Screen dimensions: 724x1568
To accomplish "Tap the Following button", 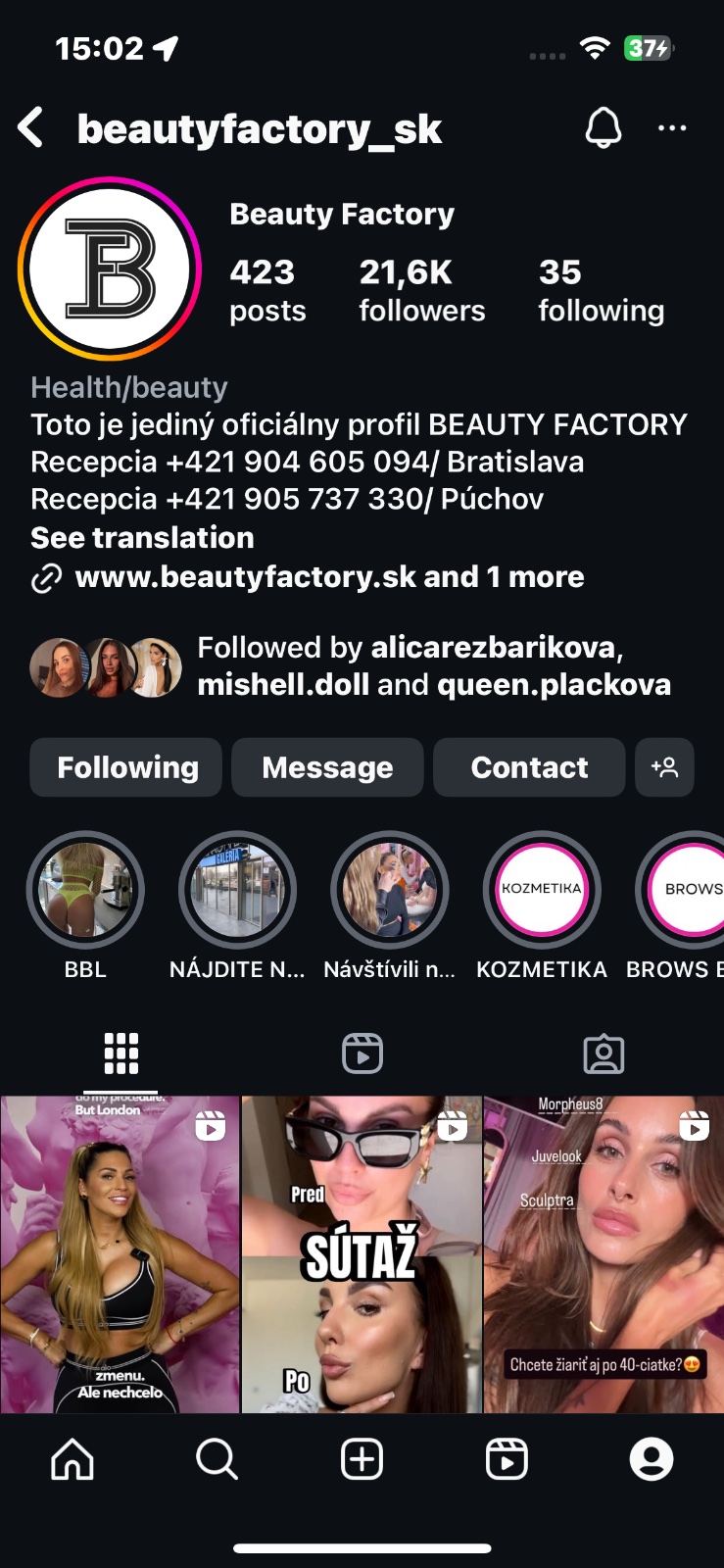I will pyautogui.click(x=126, y=767).
